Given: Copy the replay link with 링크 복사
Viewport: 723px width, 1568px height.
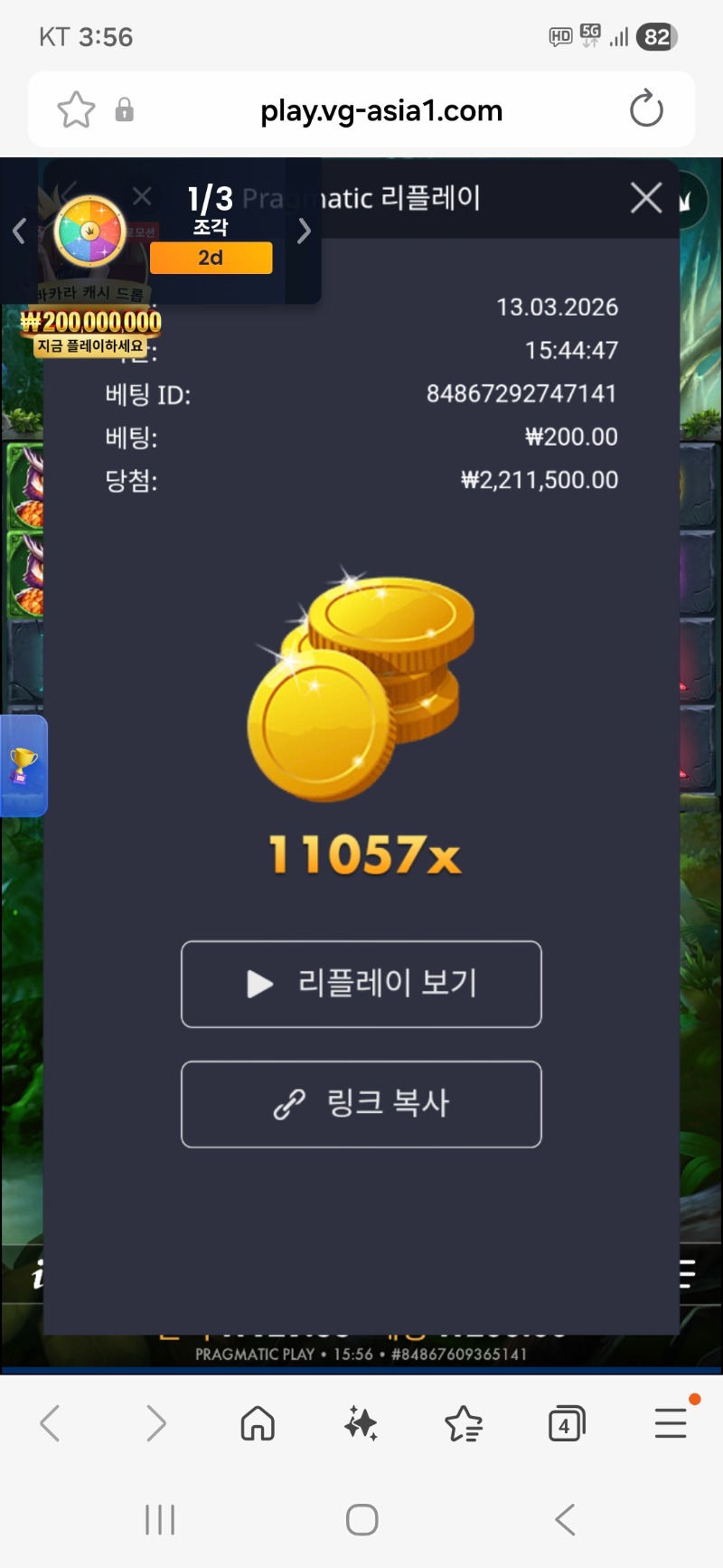Looking at the screenshot, I should pos(361,1104).
